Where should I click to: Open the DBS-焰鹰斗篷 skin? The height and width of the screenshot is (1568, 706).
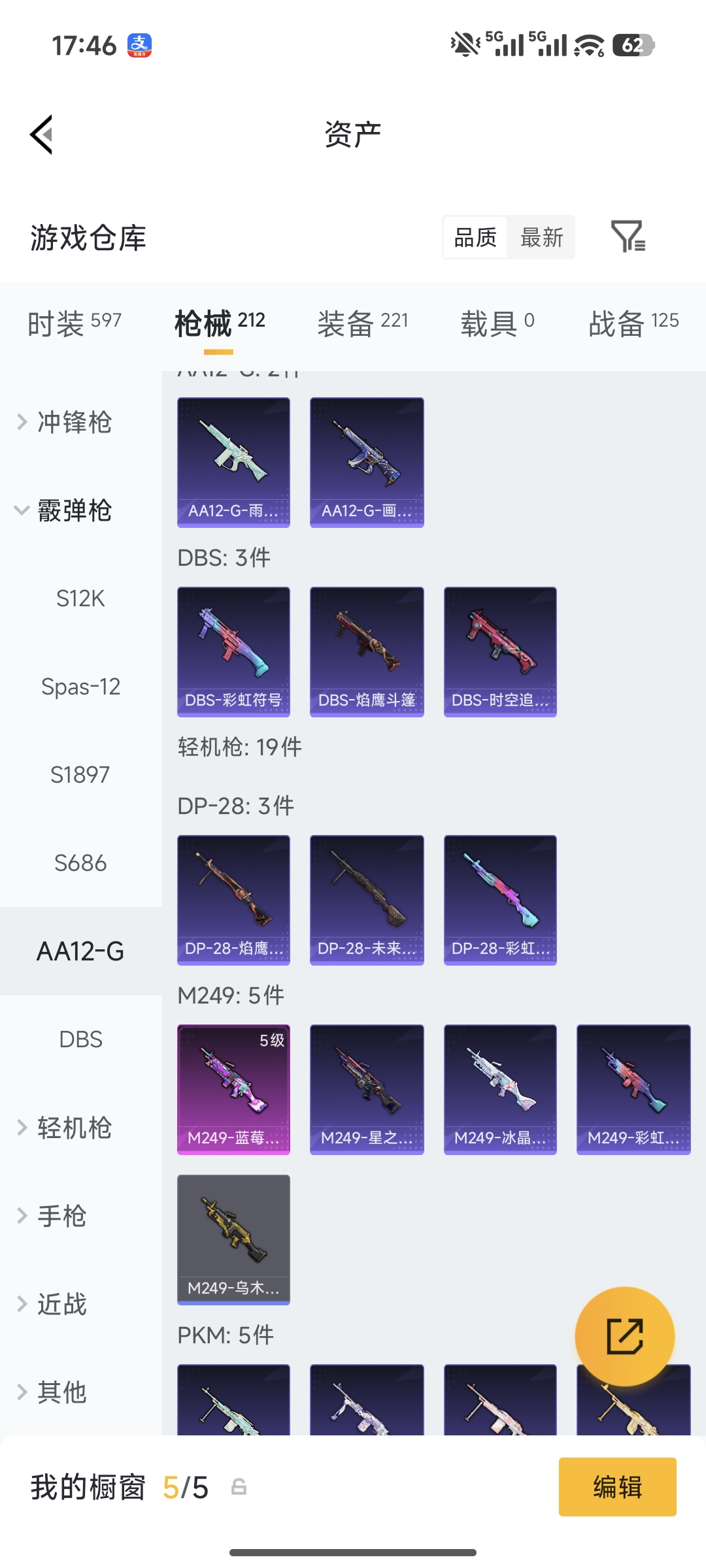tap(367, 651)
